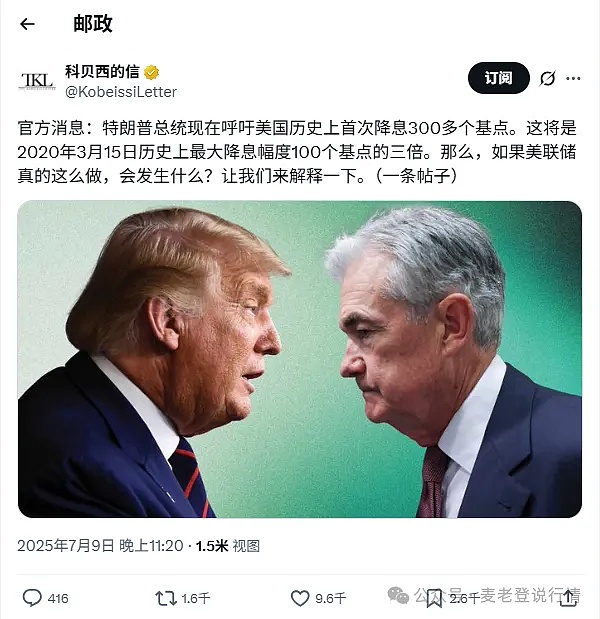Go back using the top arrow
This screenshot has height=619, width=600.
pos(27,24)
